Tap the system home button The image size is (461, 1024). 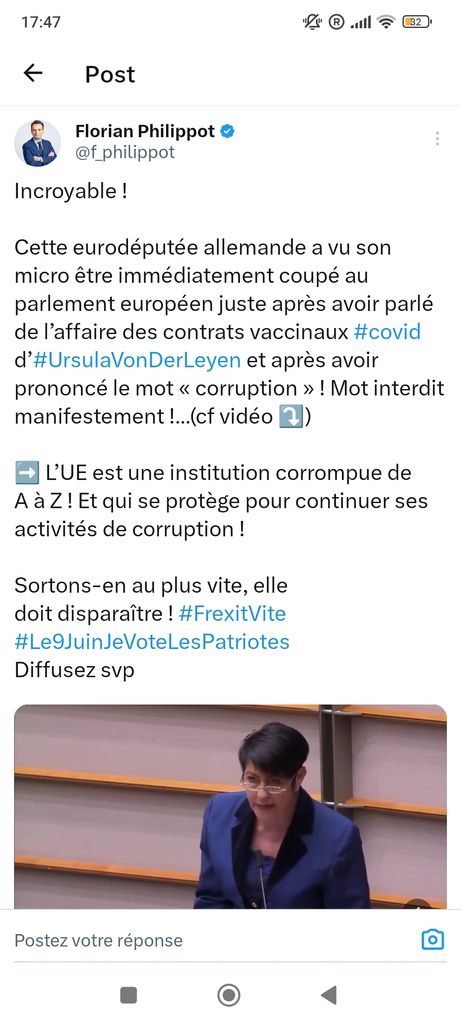pos(229,995)
